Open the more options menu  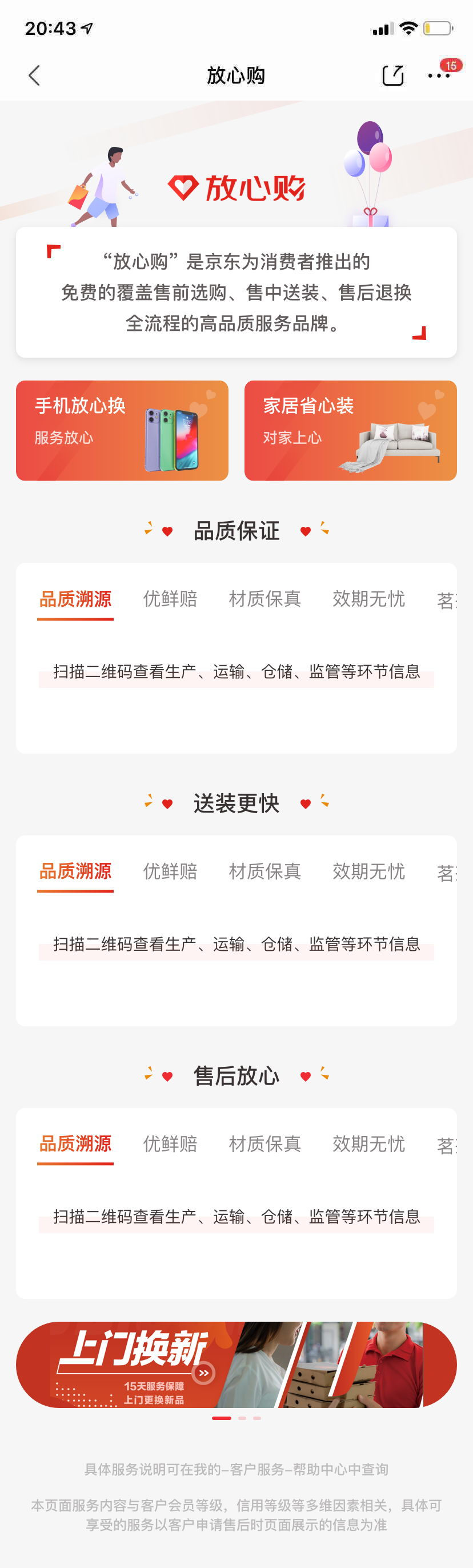pyautogui.click(x=438, y=75)
